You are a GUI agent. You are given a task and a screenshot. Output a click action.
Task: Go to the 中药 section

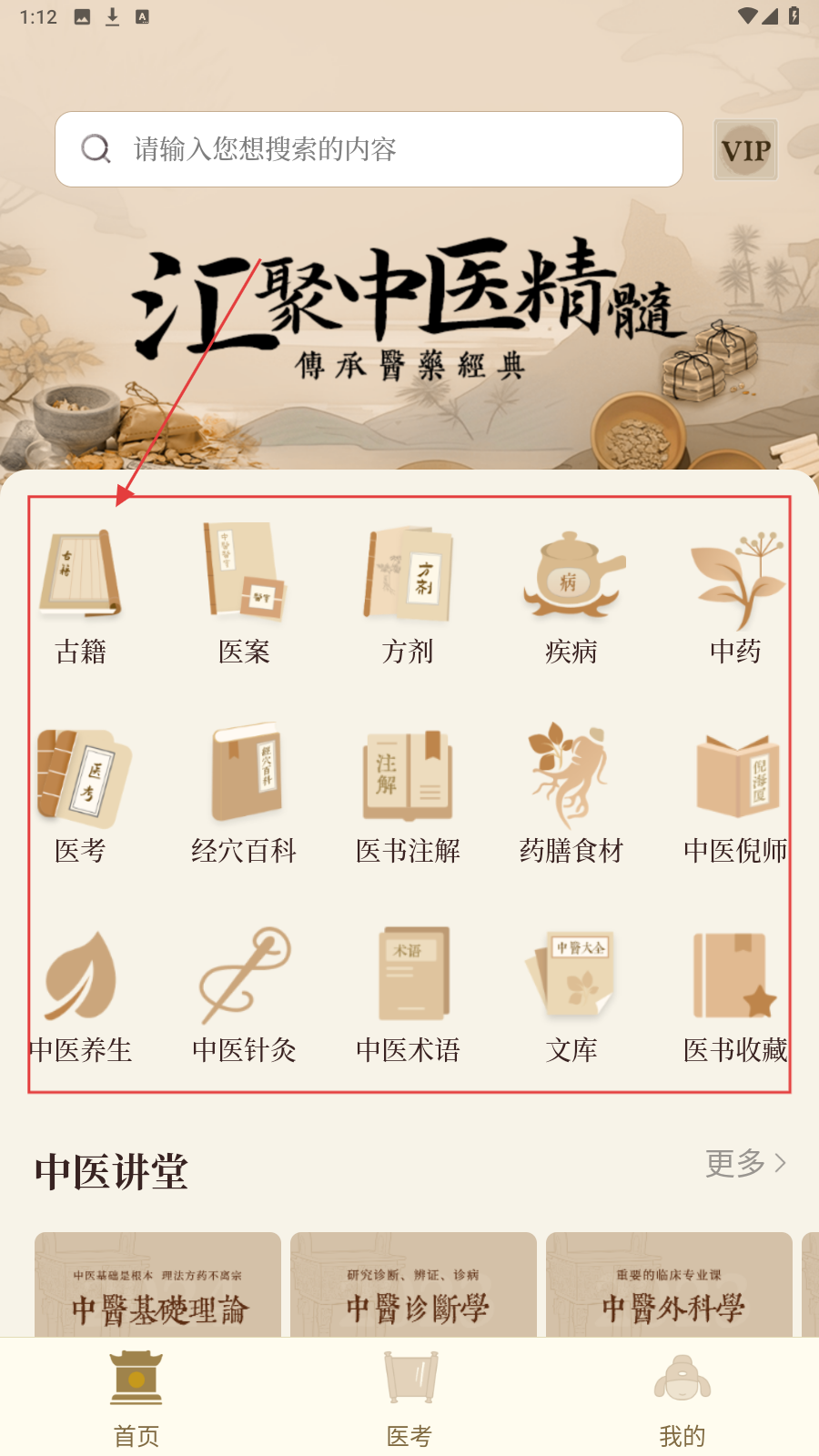(x=735, y=591)
